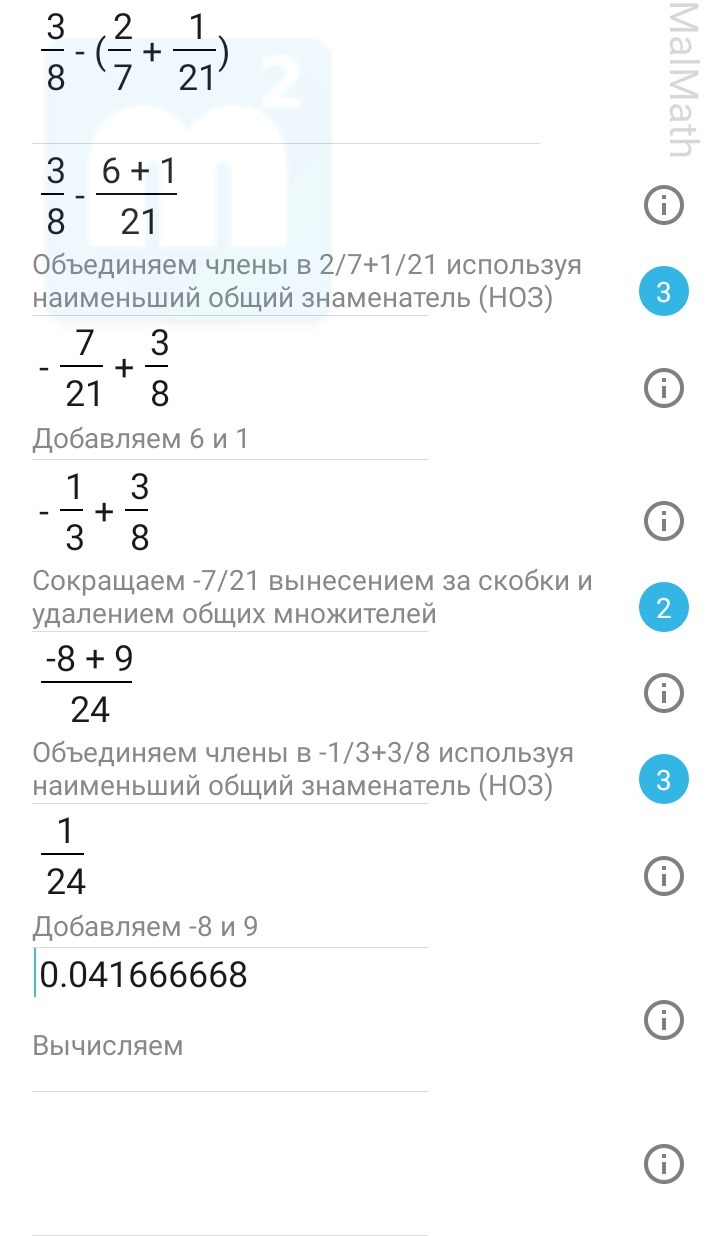Viewport: 720px width, 1236px height.
Task: Tap info icon beside decimal 0.041666668
Action: tap(663, 1019)
